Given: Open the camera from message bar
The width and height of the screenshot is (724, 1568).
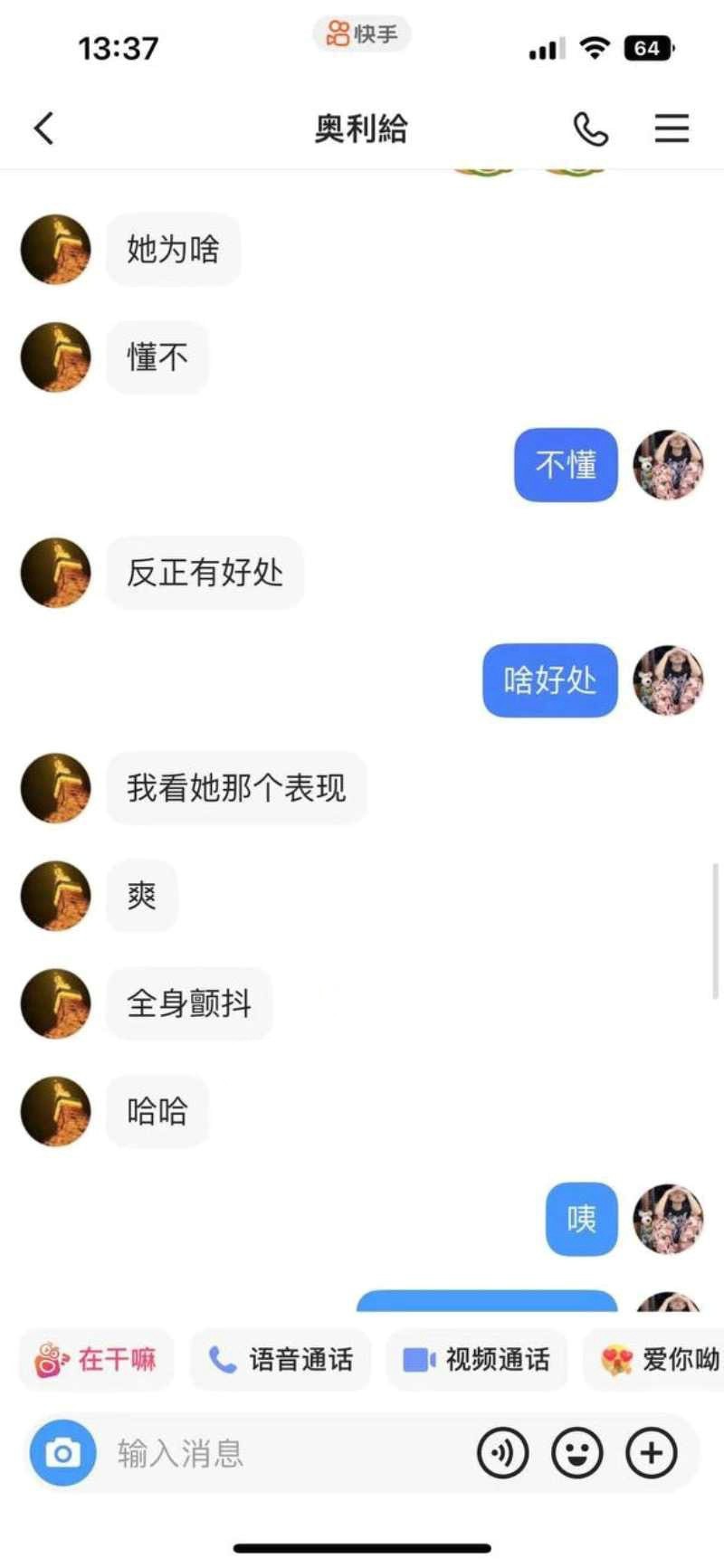Looking at the screenshot, I should (x=62, y=1453).
